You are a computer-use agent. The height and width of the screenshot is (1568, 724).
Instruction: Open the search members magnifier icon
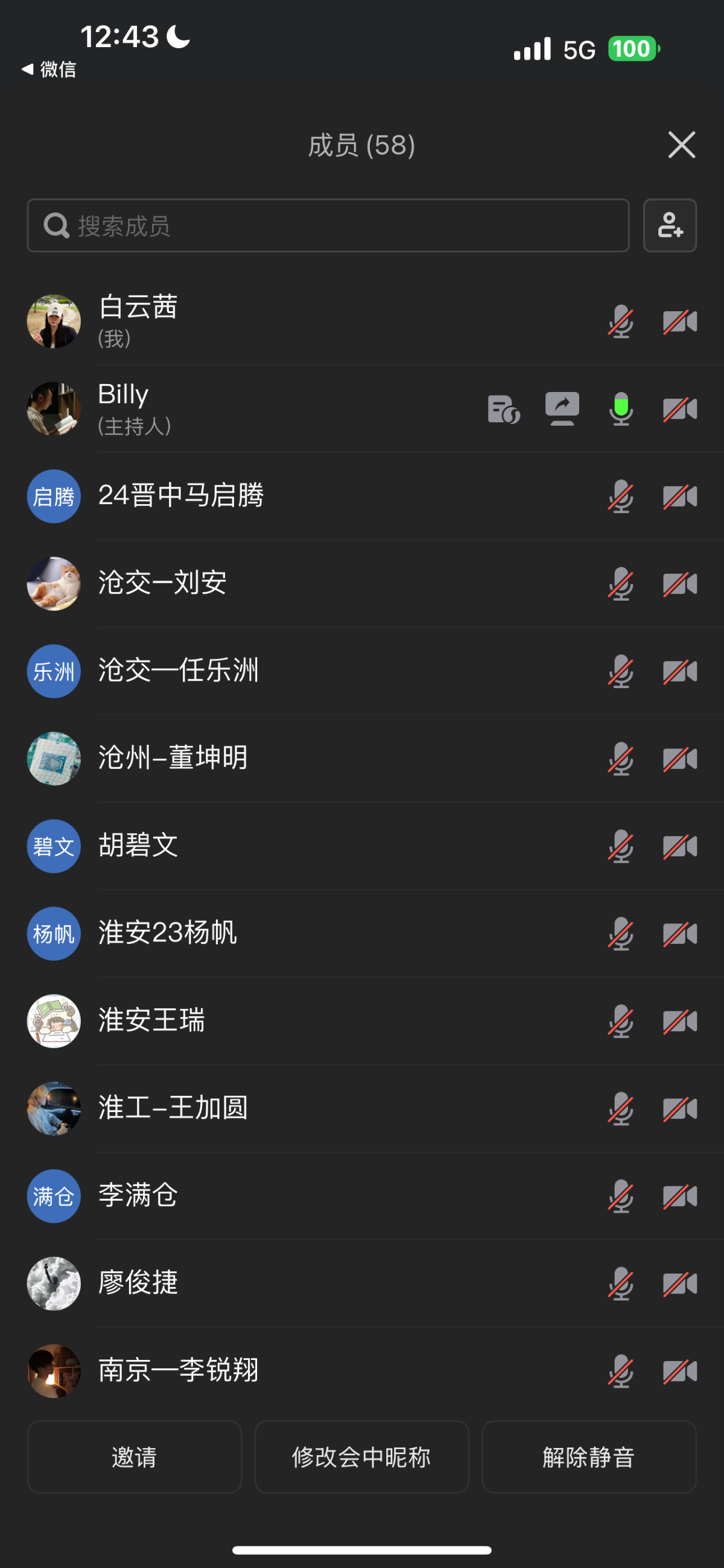56,226
